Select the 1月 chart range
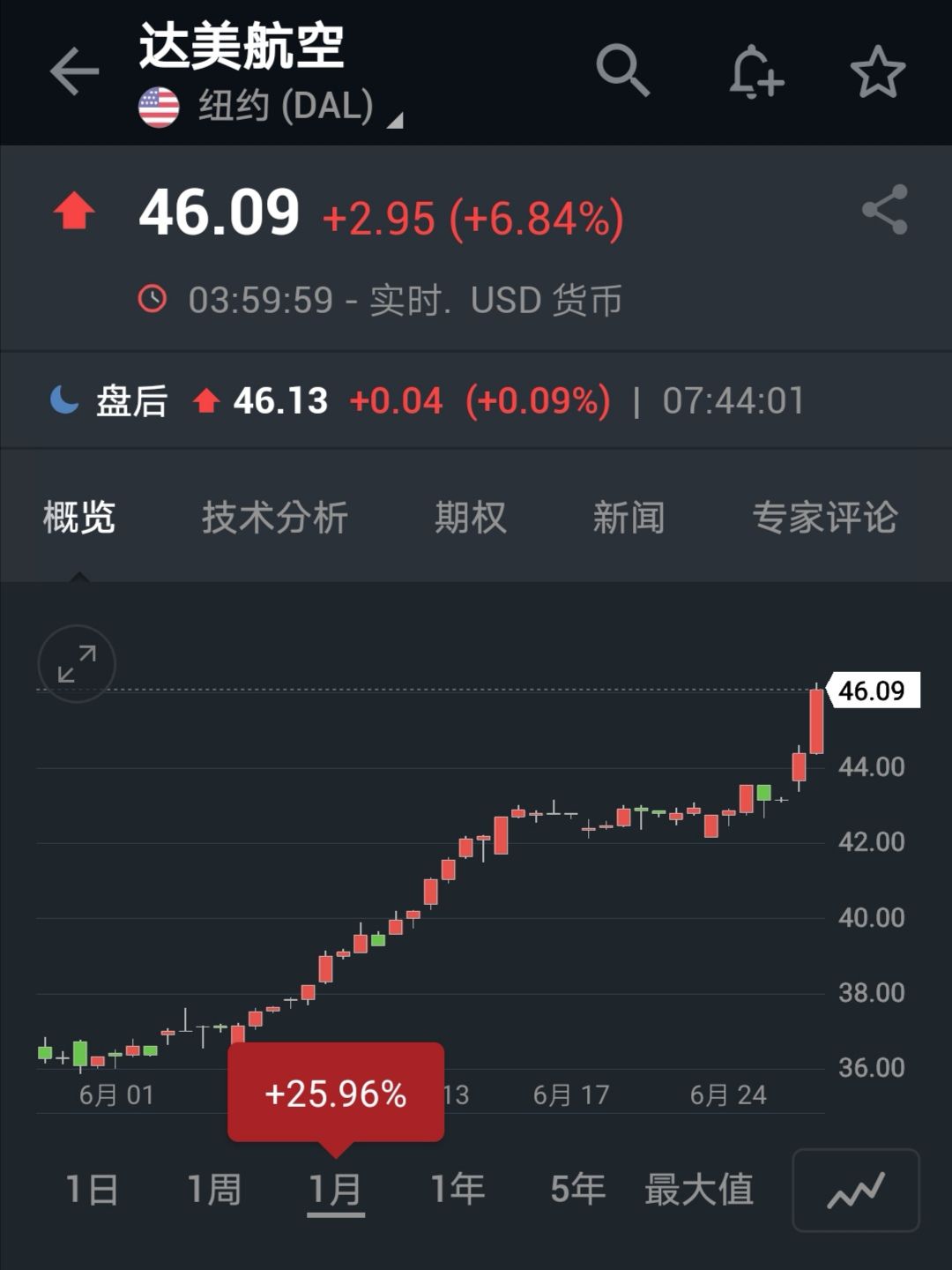This screenshot has height=1270, width=952. point(335,1190)
